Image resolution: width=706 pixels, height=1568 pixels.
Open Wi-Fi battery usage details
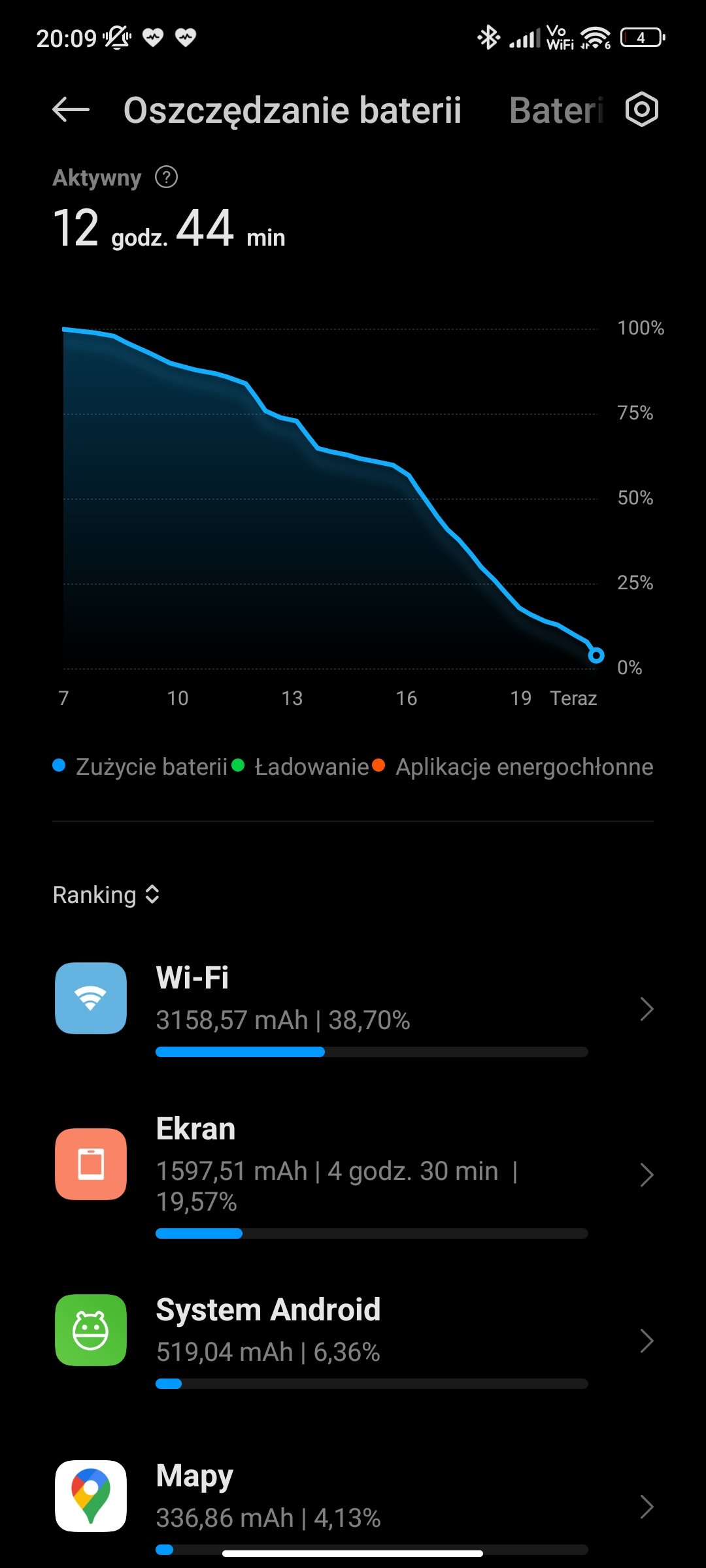353,1009
